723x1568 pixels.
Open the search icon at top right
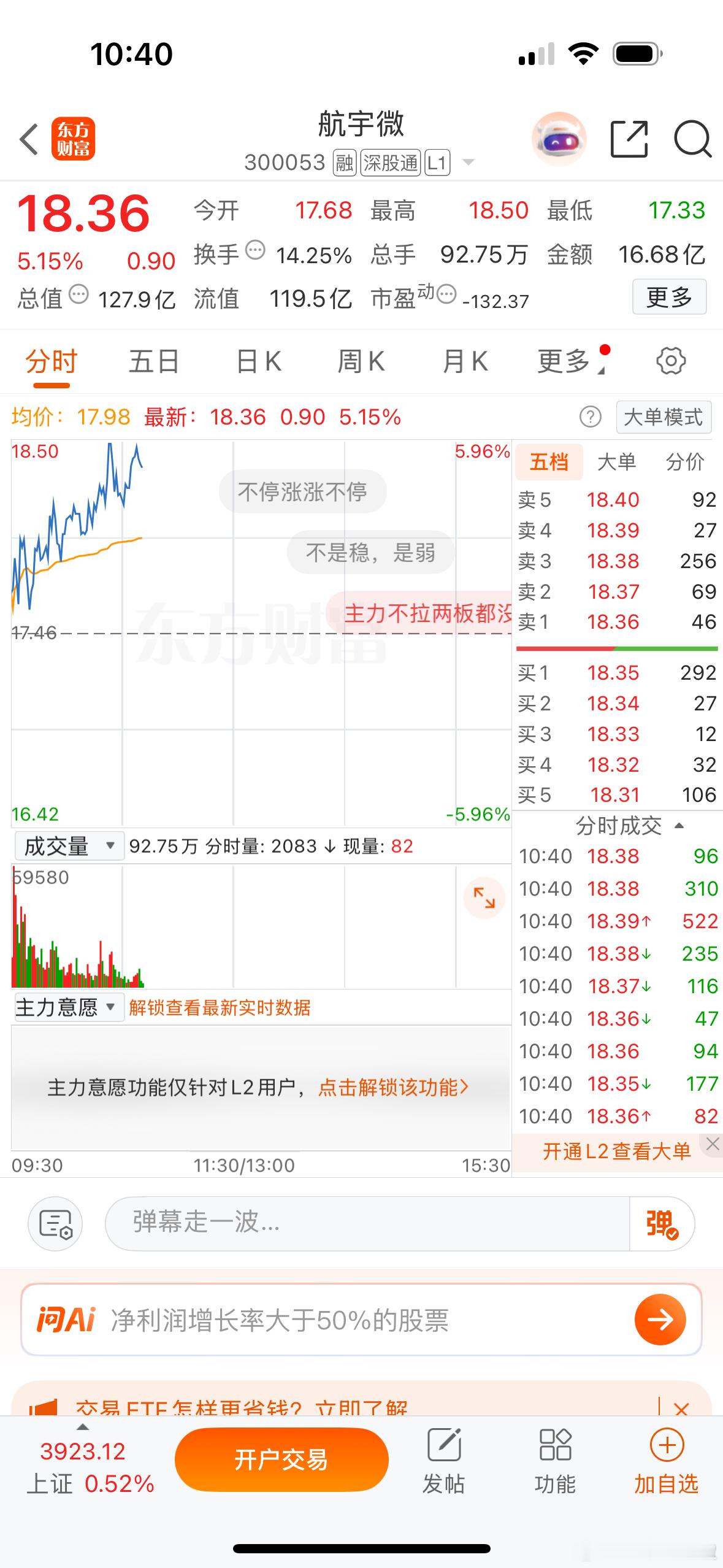click(693, 140)
